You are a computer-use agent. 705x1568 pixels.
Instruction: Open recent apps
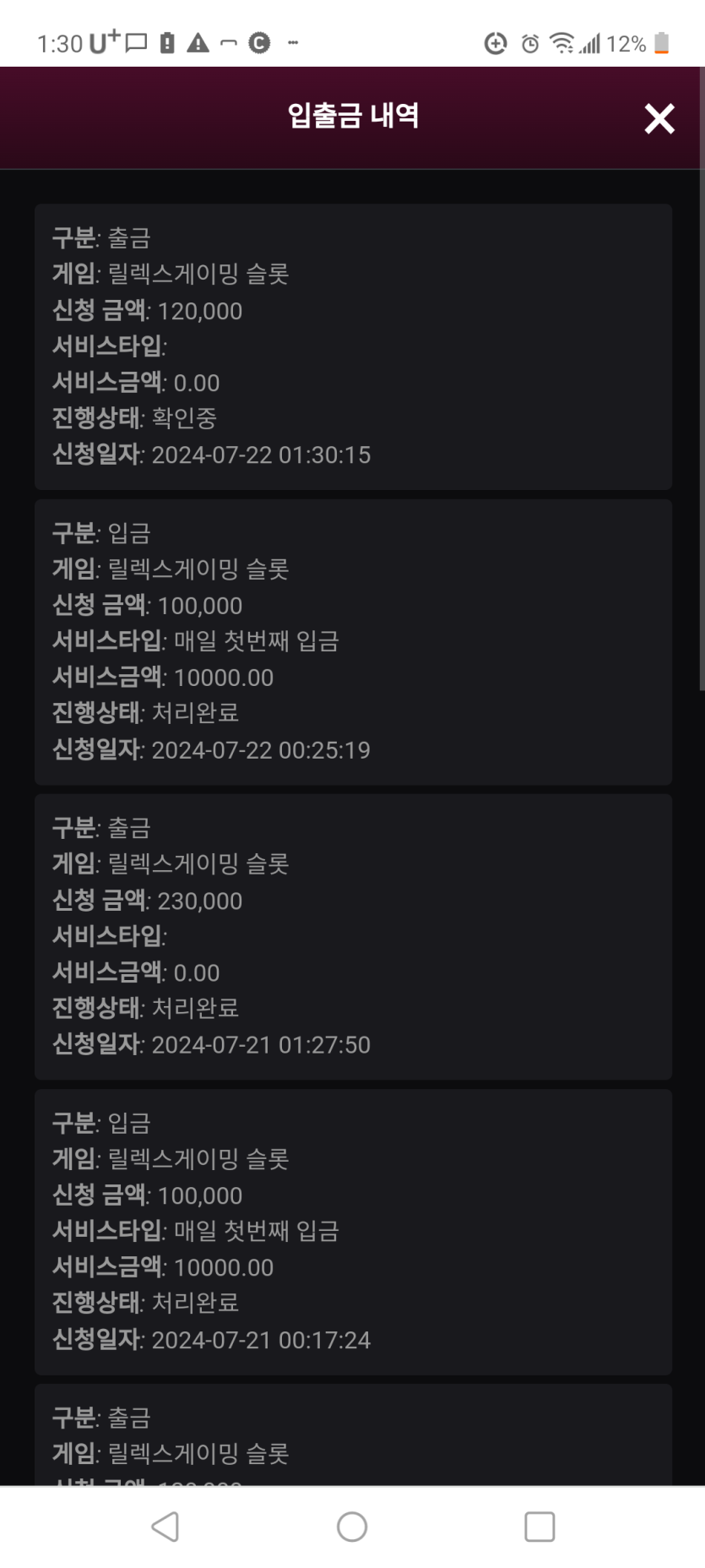[x=540, y=1526]
